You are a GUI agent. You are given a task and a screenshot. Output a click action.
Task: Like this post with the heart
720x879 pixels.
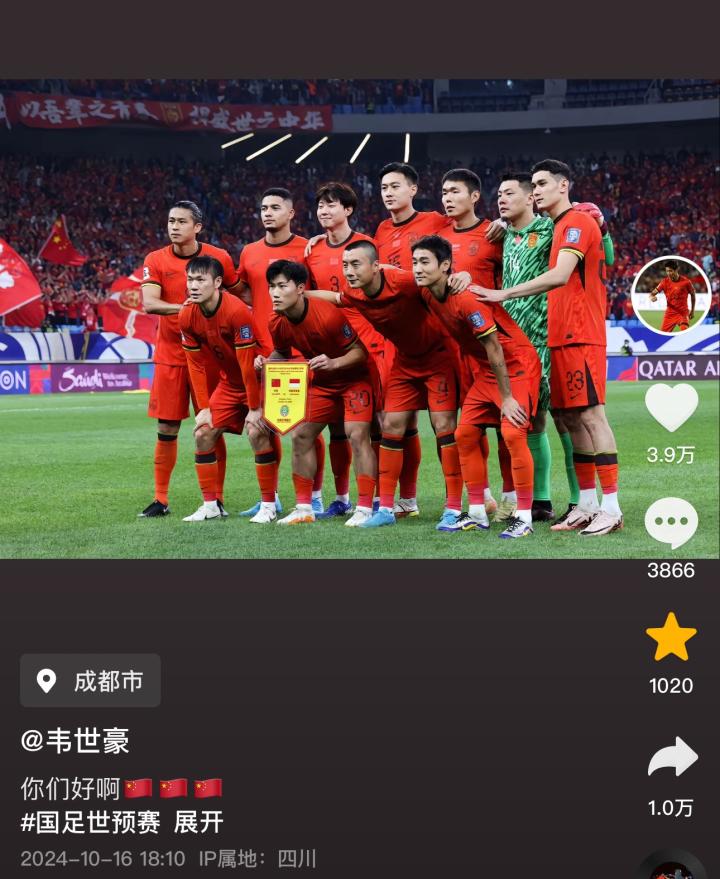[x=671, y=407]
